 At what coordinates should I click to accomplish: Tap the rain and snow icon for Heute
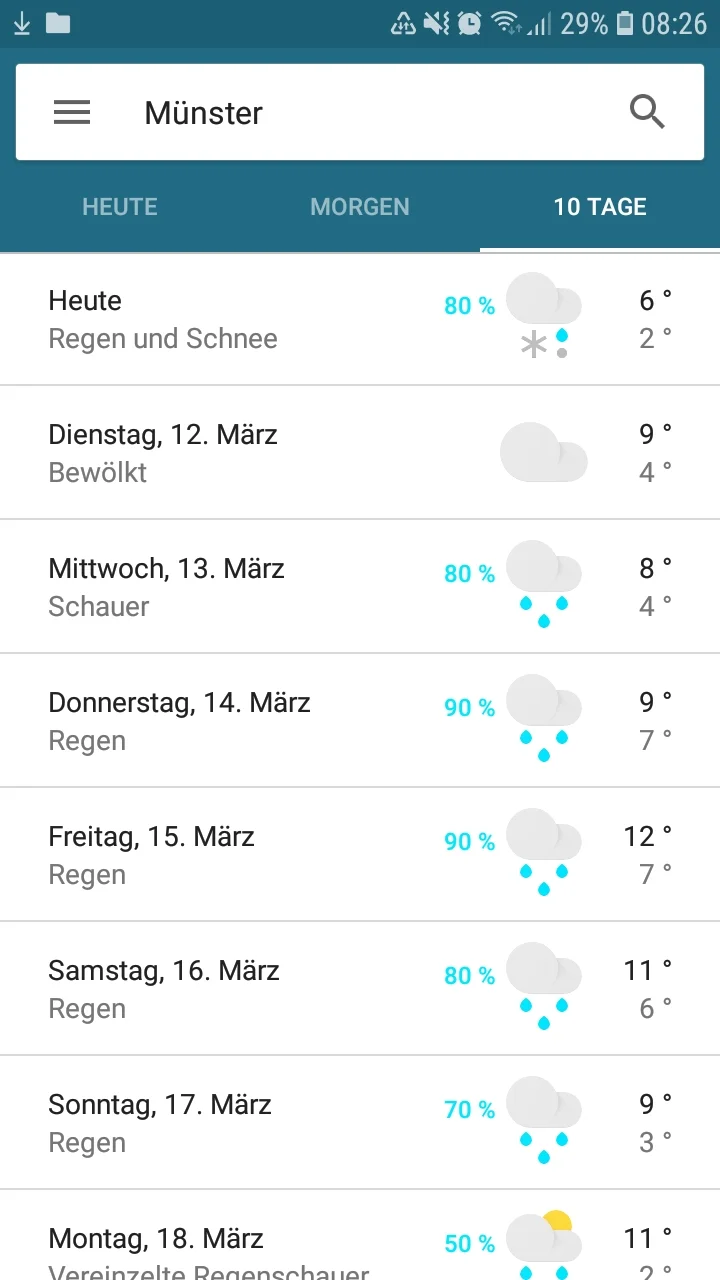click(544, 318)
